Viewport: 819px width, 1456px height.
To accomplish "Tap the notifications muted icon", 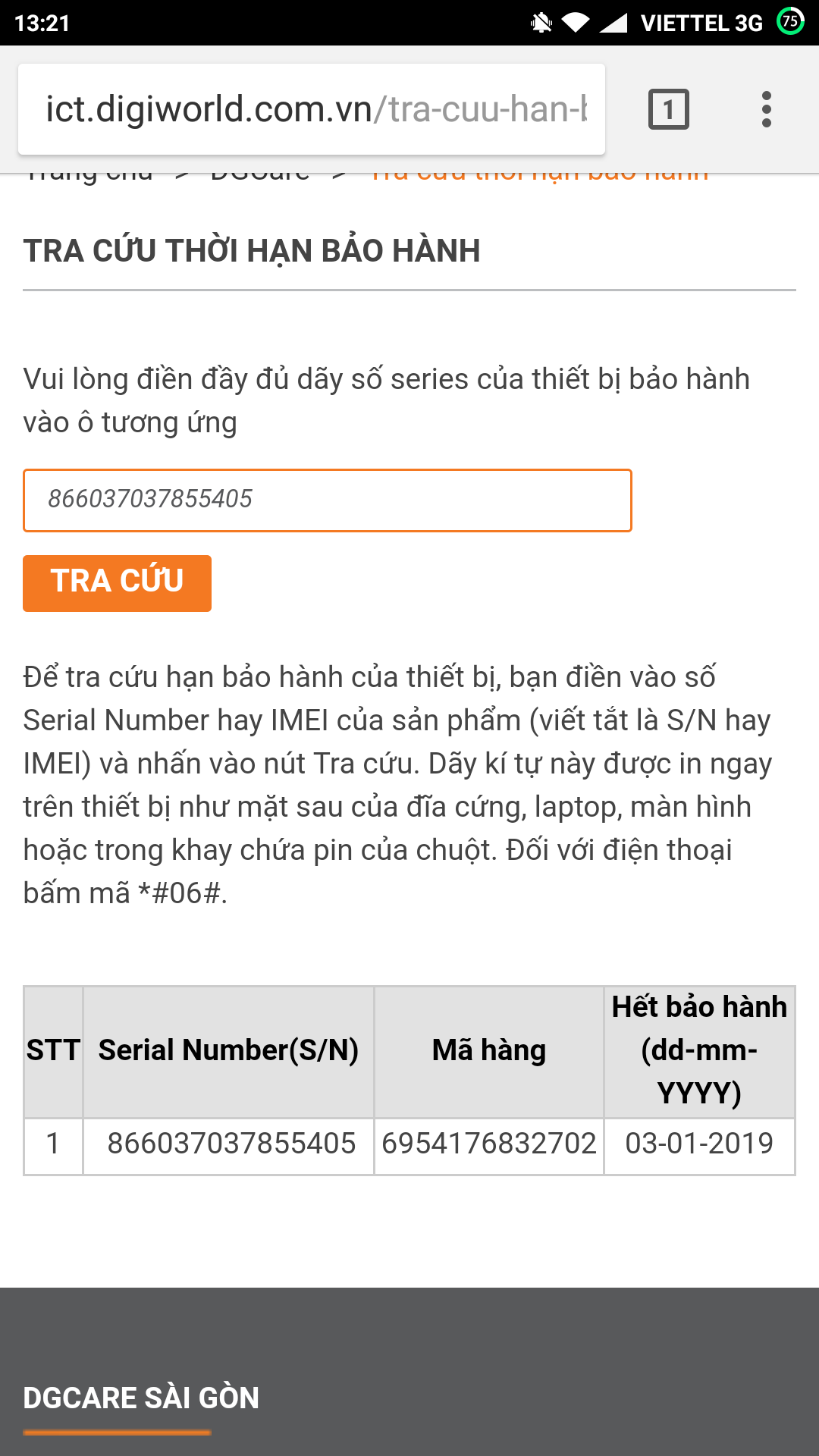I will 541,21.
